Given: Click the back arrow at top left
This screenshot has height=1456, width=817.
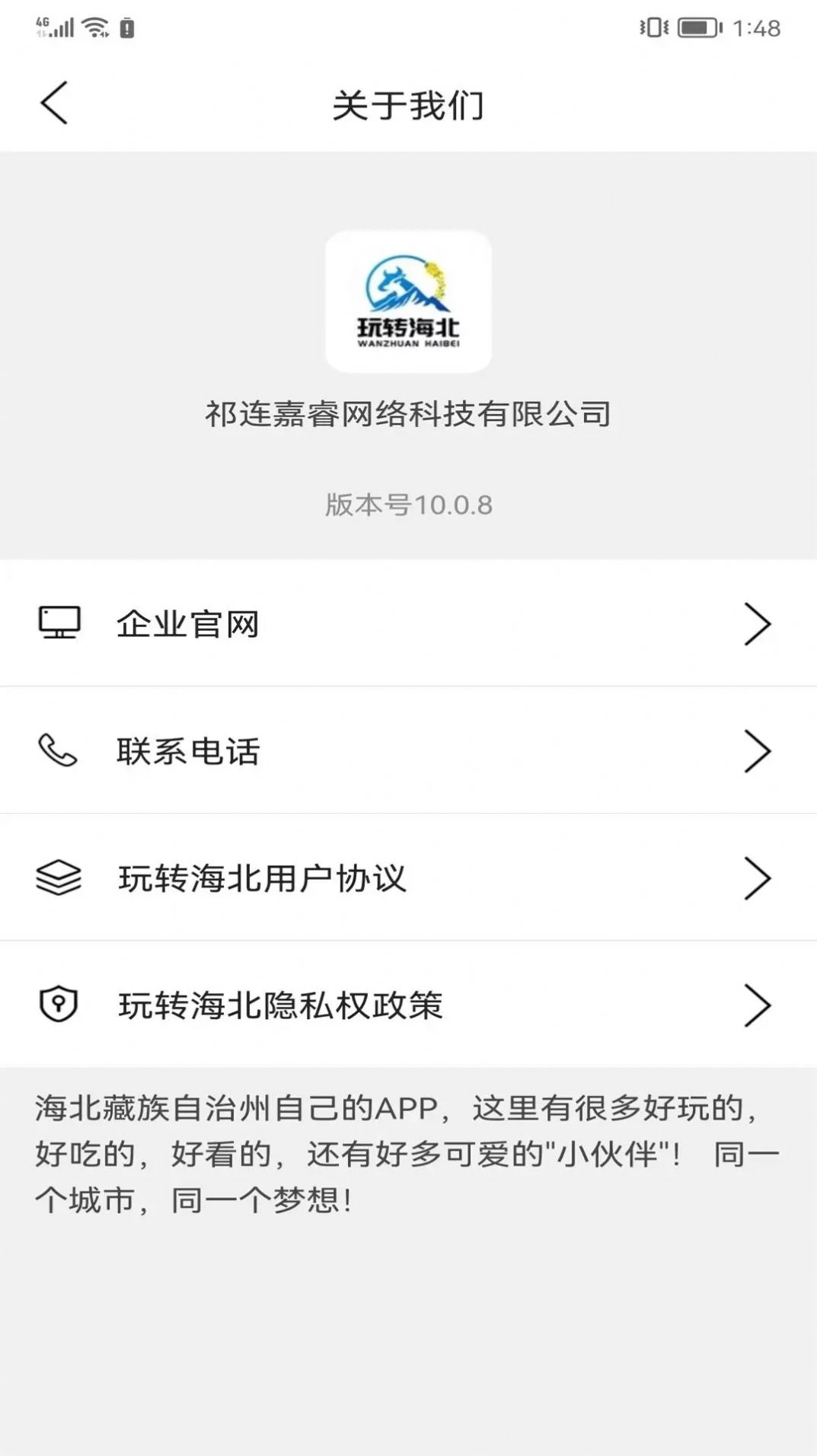Looking at the screenshot, I should (x=53, y=102).
